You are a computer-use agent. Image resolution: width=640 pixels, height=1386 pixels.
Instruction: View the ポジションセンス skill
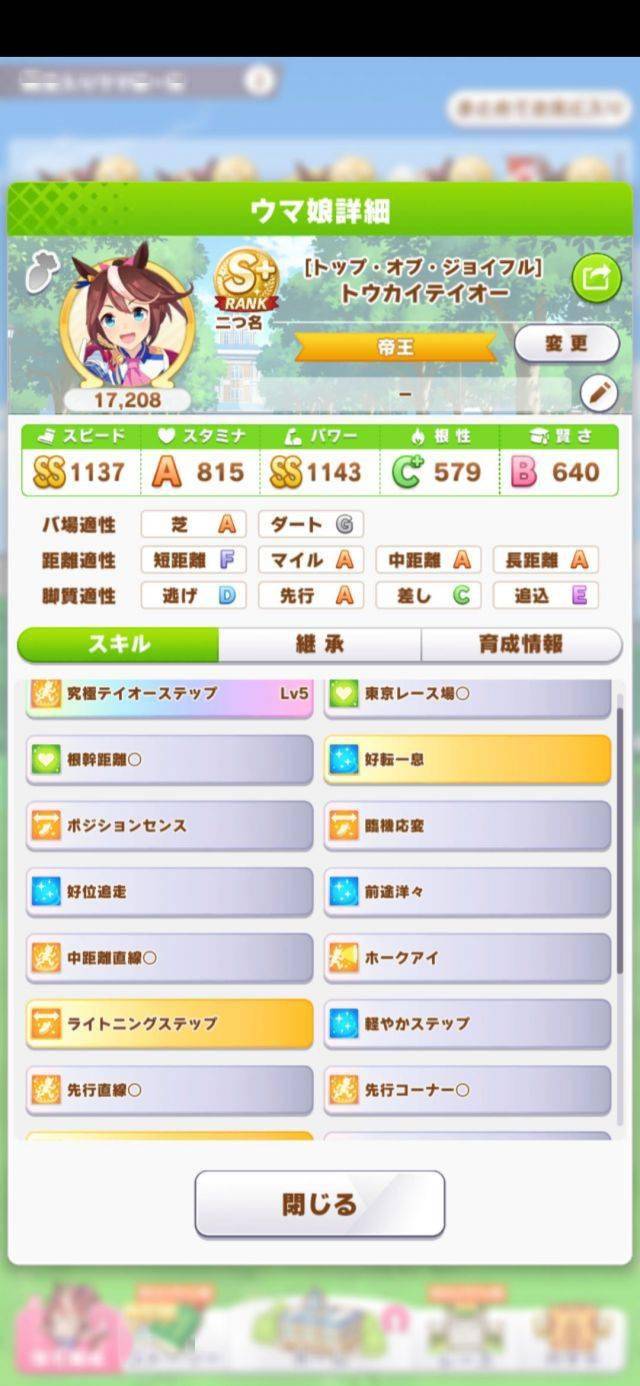169,825
